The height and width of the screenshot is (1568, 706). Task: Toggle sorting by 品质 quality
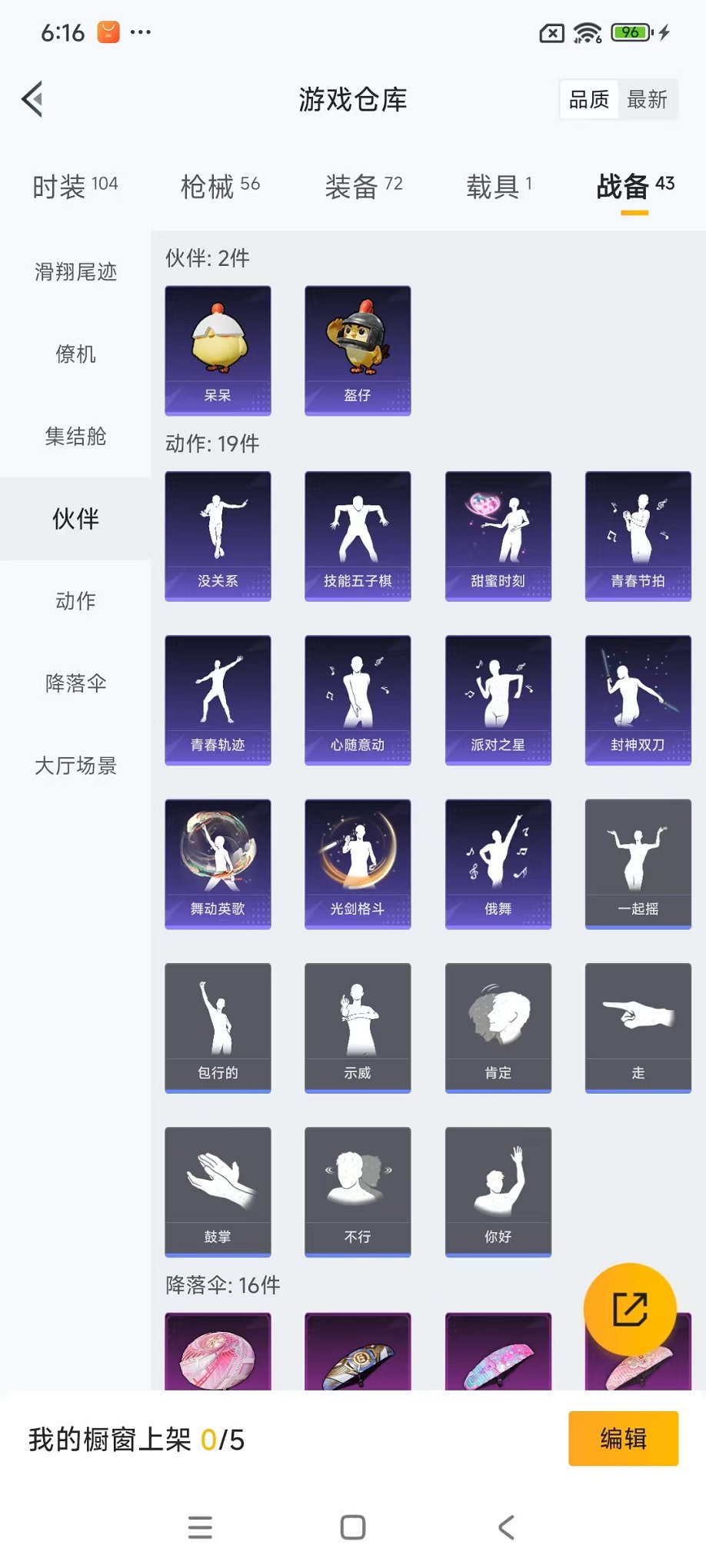(587, 98)
